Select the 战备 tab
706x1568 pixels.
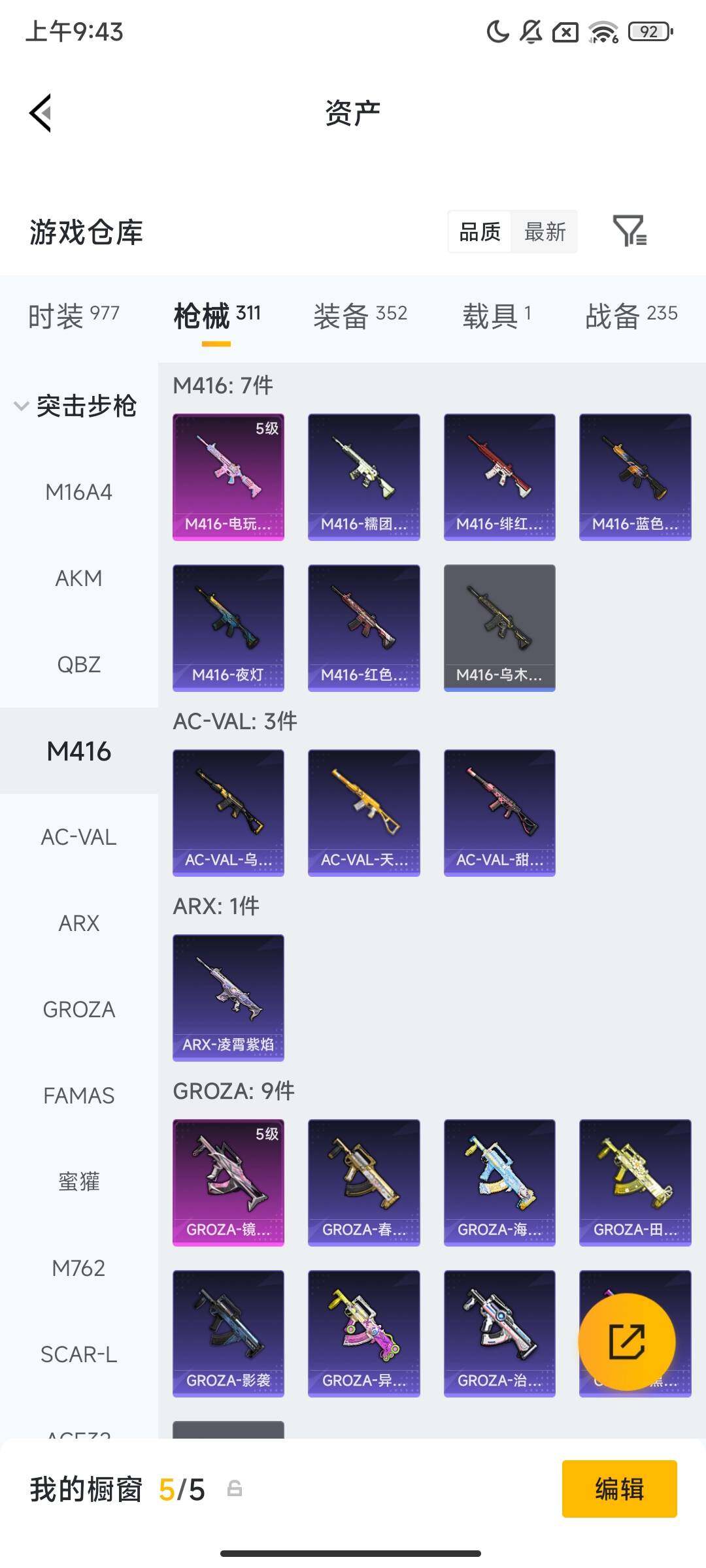[631, 316]
